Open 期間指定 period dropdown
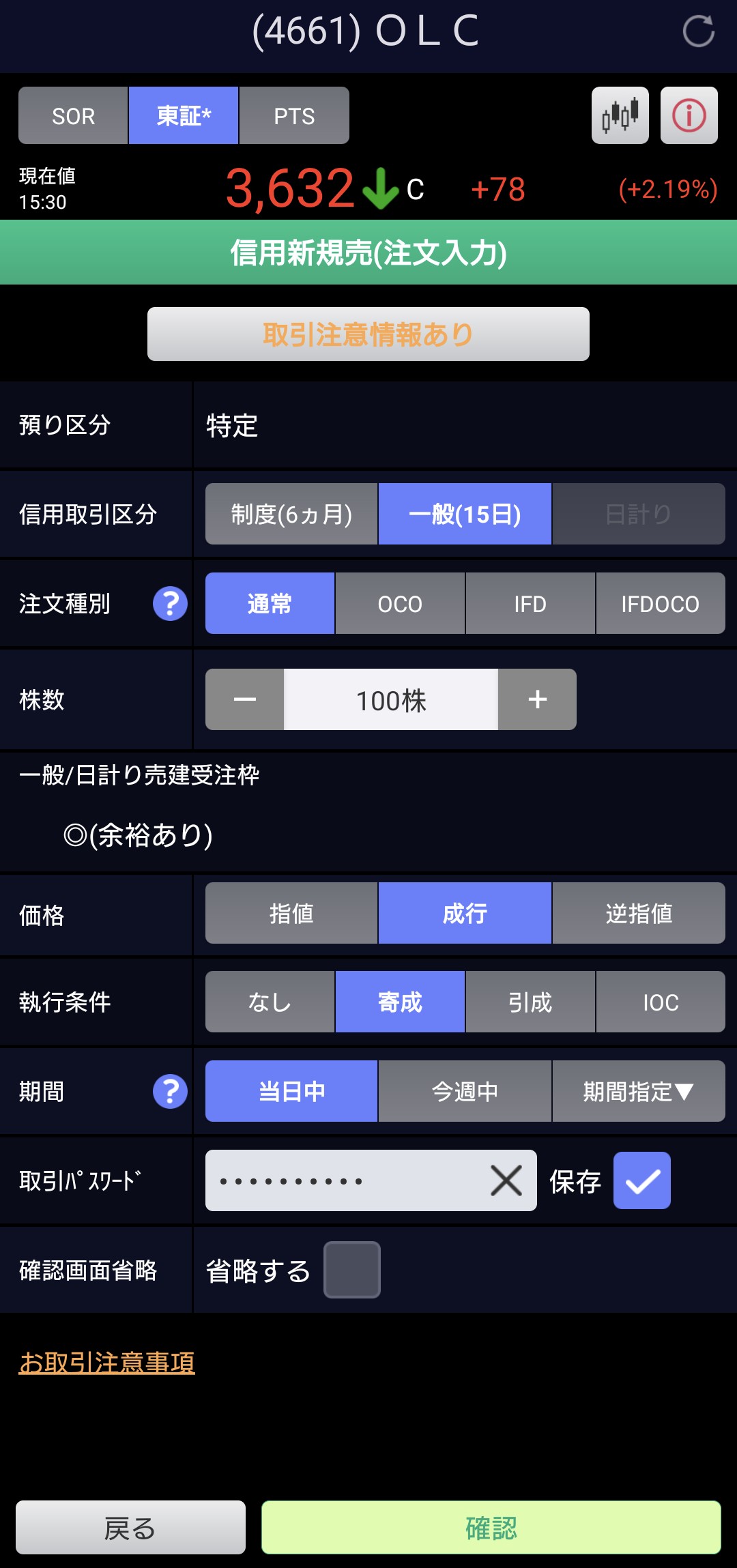The height and width of the screenshot is (1568, 737). coord(639,1092)
